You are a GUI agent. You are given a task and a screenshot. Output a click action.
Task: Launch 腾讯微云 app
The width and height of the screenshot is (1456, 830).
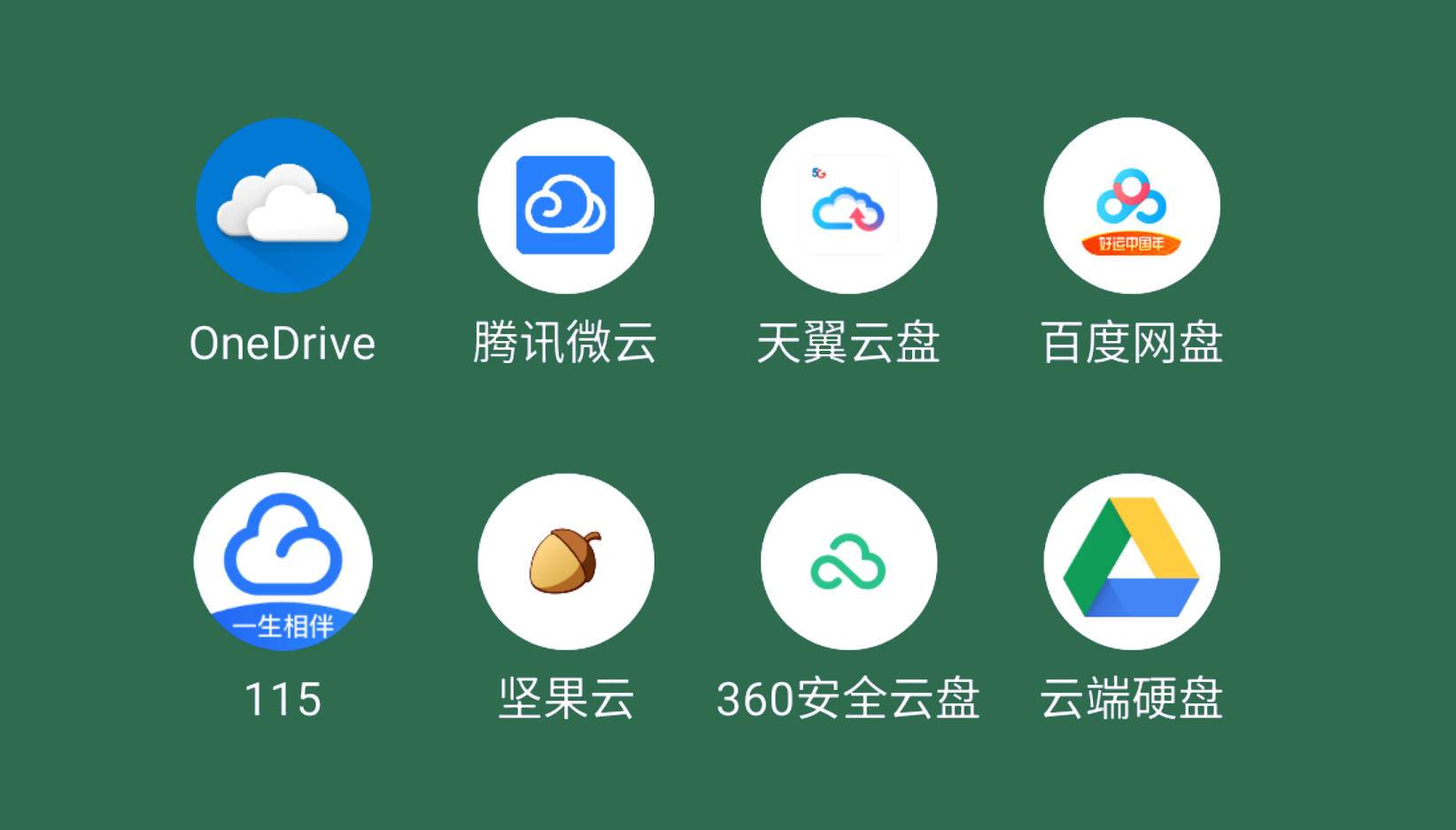point(566,206)
